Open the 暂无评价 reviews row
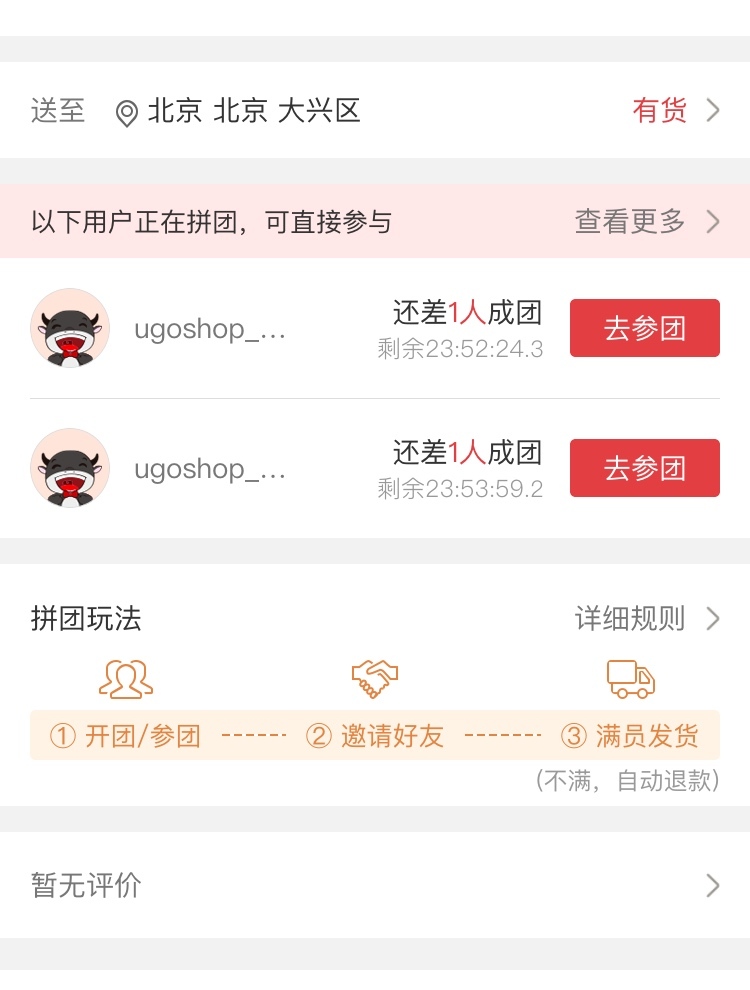The image size is (750, 990). 374,885
